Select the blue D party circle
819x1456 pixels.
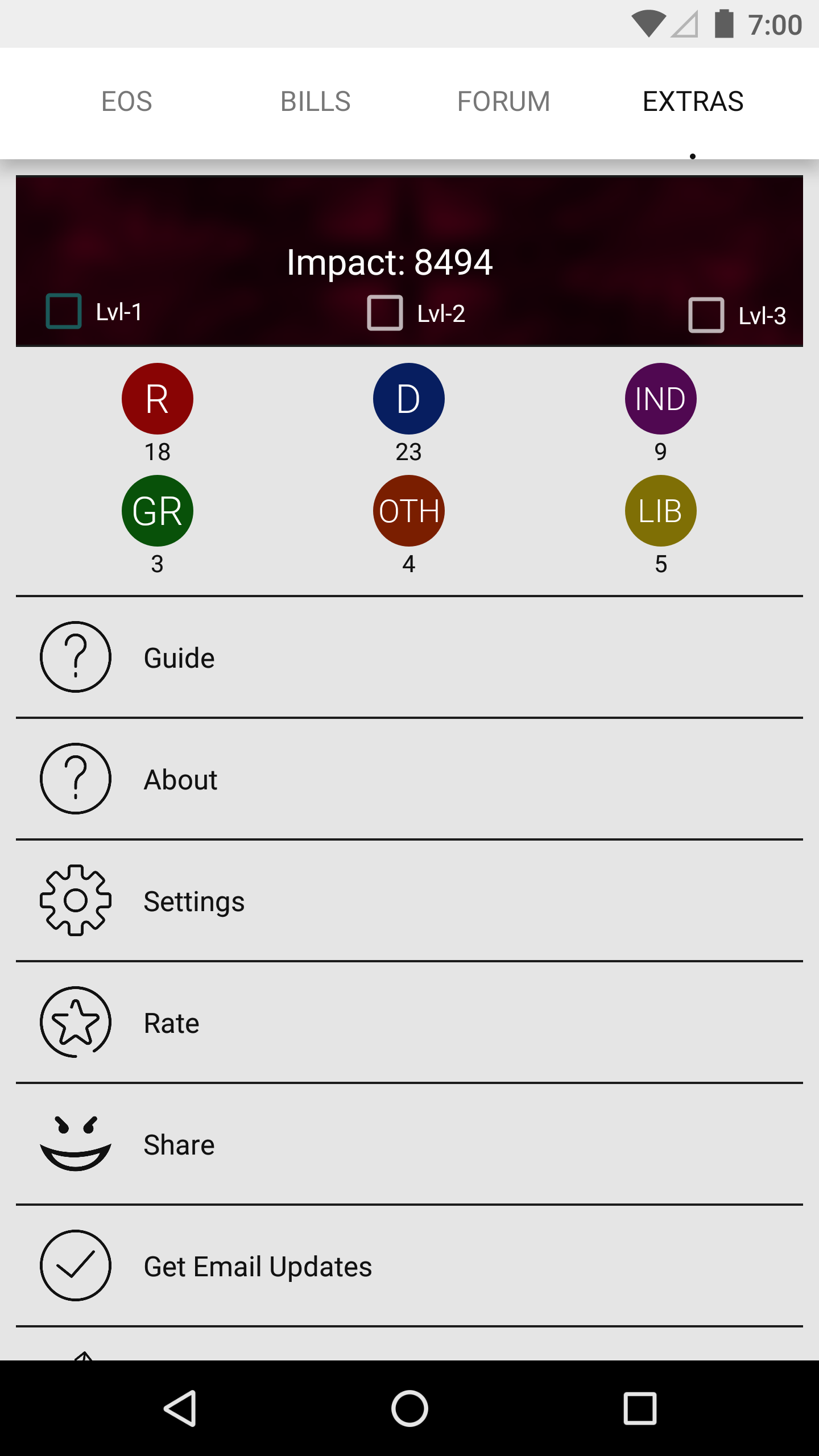tap(409, 399)
